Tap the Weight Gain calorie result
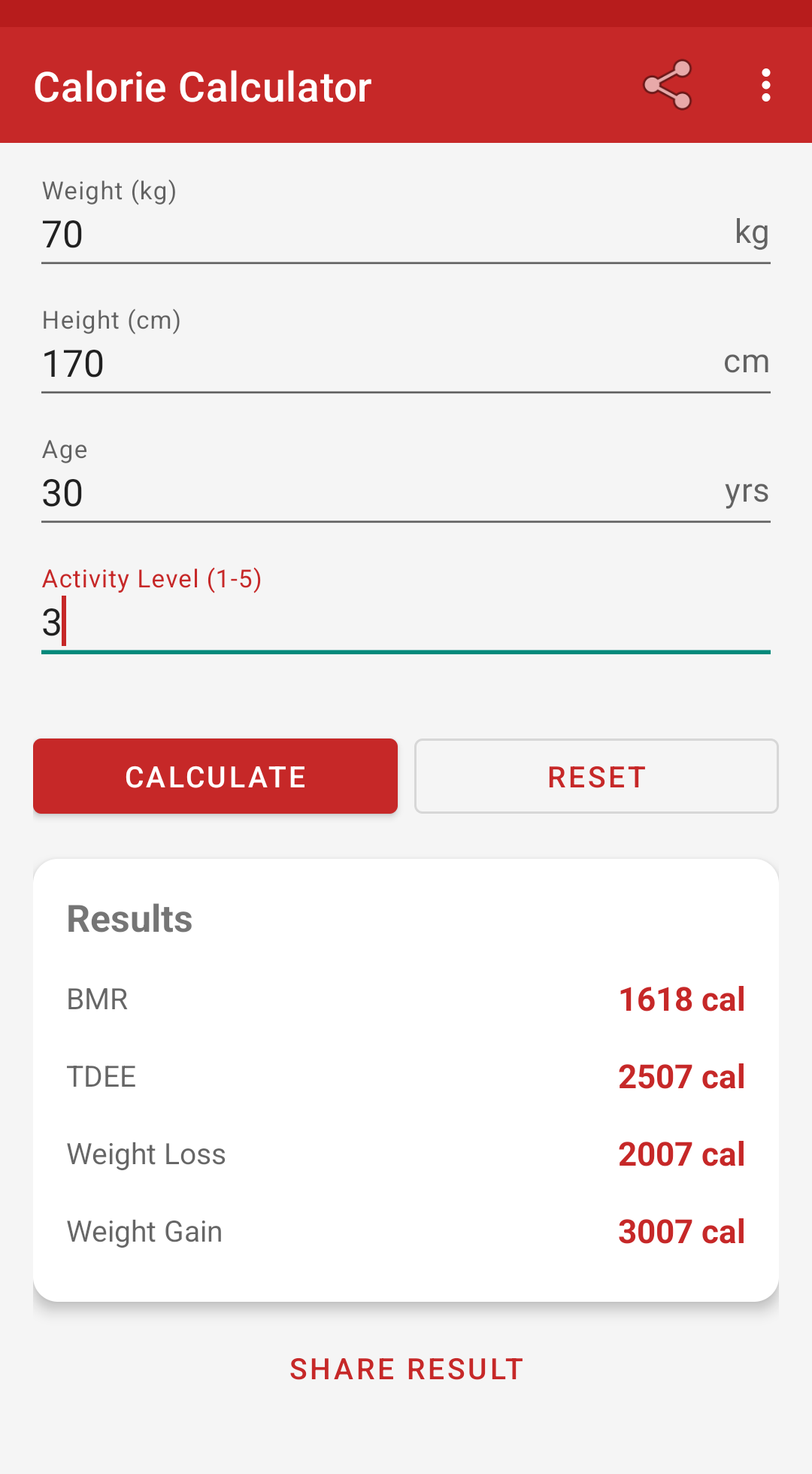Image resolution: width=812 pixels, height=1474 pixels. (x=681, y=1230)
